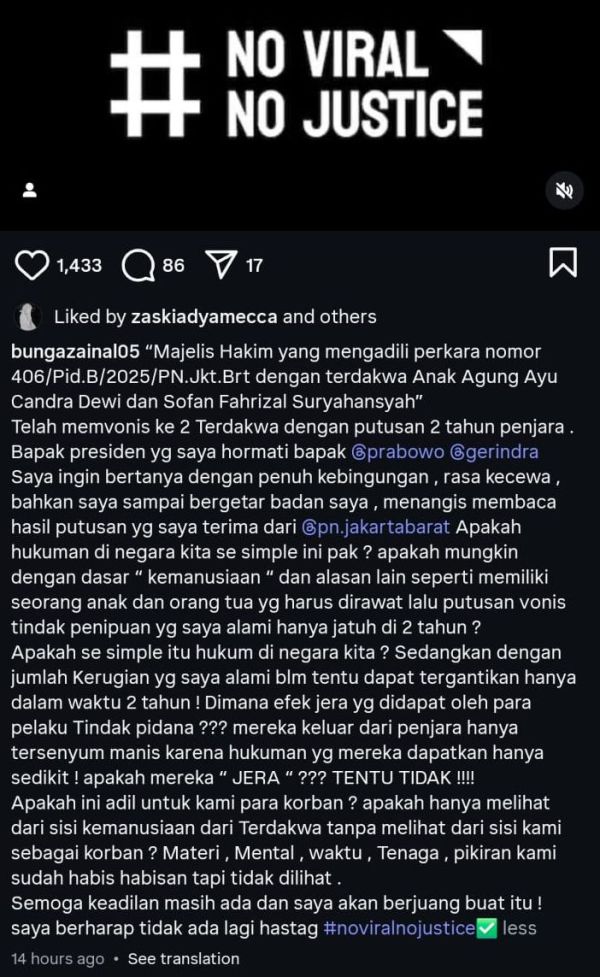Collapse the caption with less
The image size is (600, 977).
(x=519, y=928)
